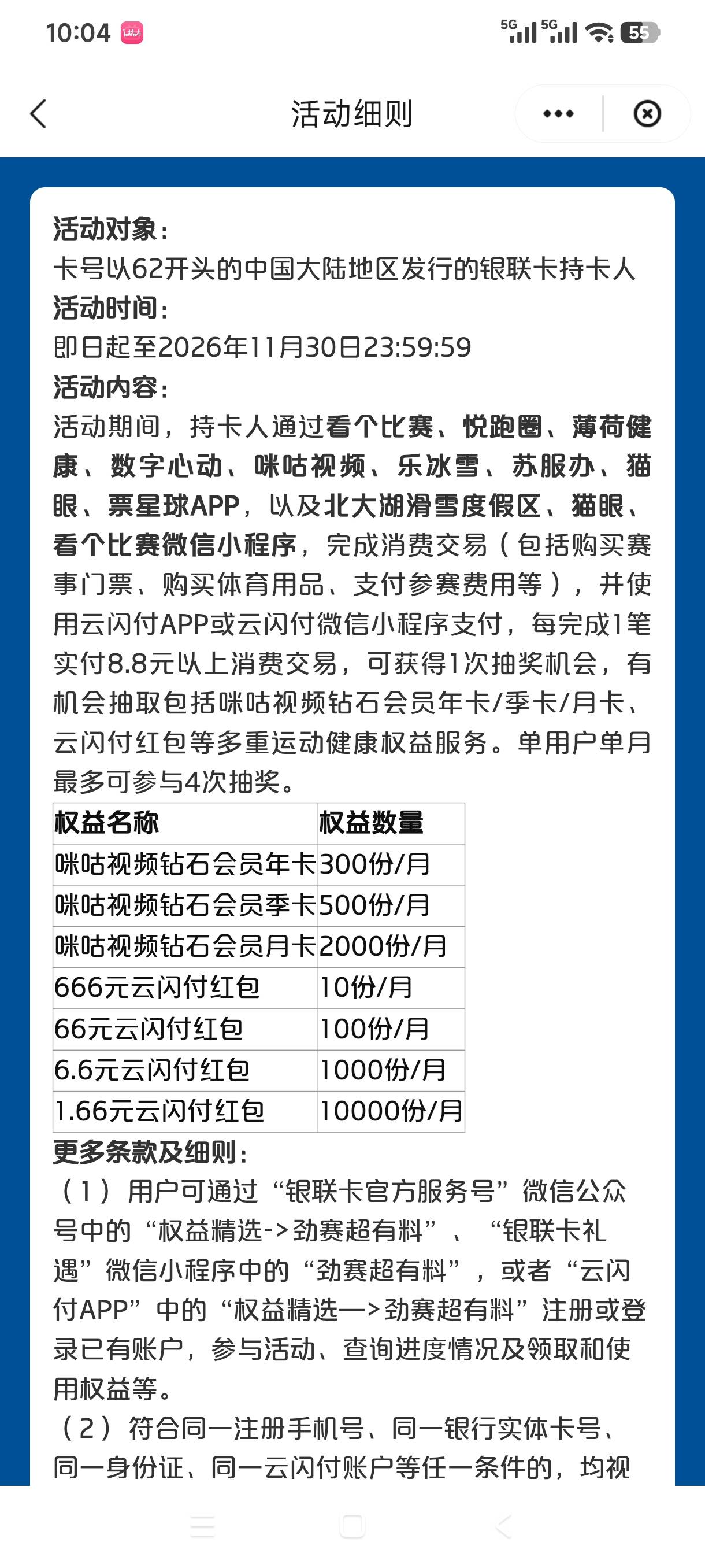705x1568 pixels.
Task: Go back from the 活动细则 page
Action: pyautogui.click(x=38, y=114)
